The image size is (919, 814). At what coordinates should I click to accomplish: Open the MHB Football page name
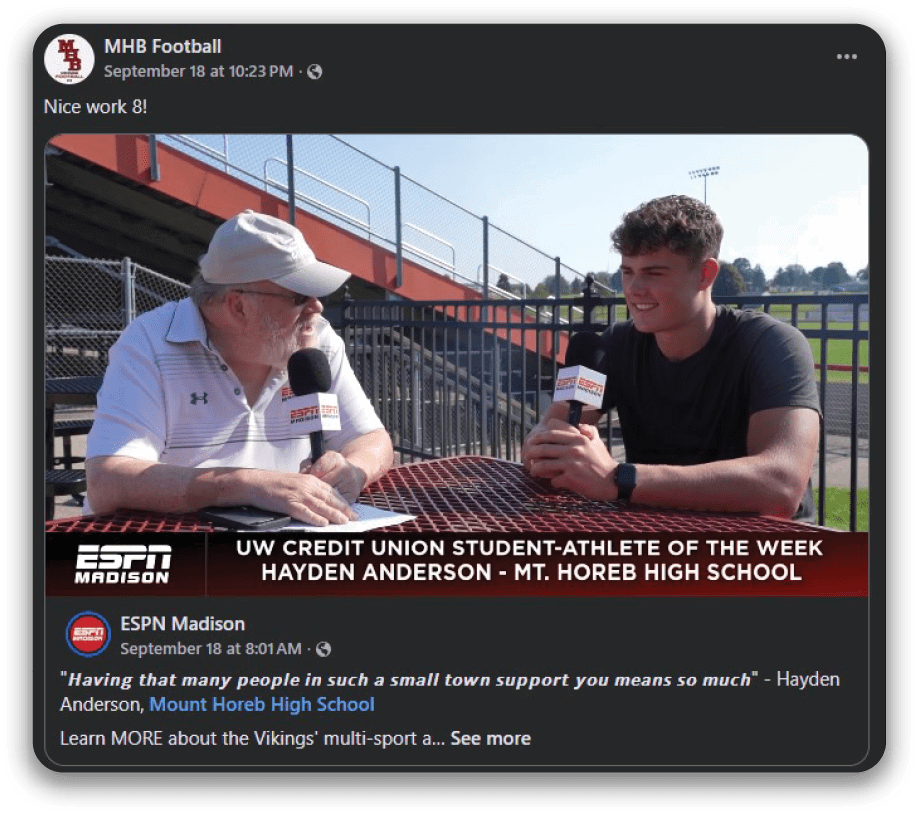[x=162, y=46]
